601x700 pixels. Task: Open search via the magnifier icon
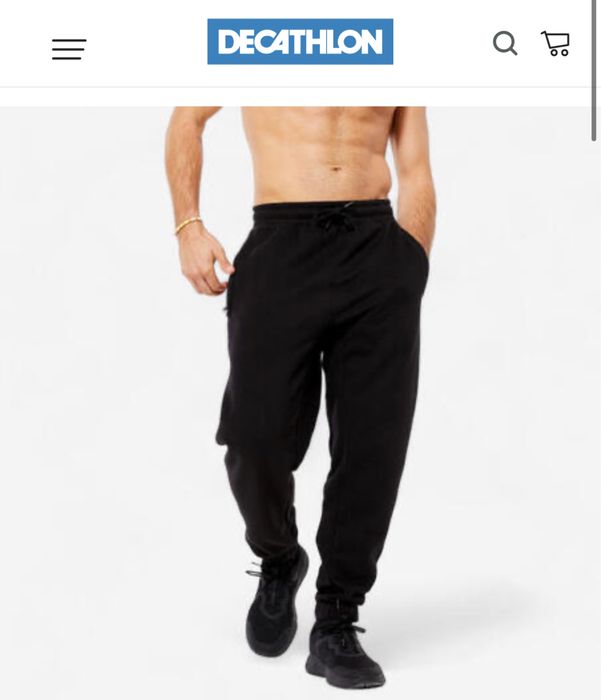click(505, 43)
